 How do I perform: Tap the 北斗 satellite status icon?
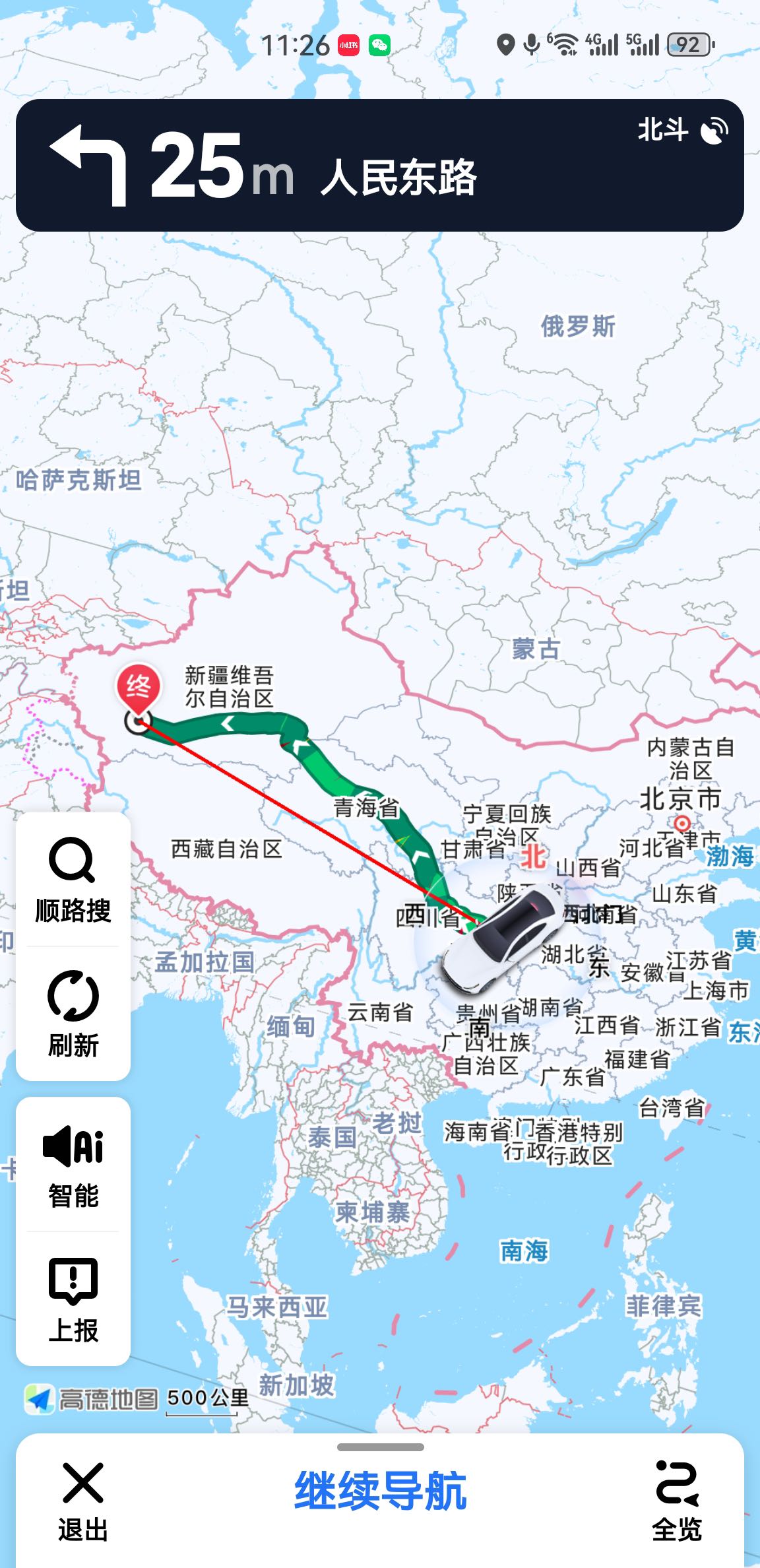682,130
